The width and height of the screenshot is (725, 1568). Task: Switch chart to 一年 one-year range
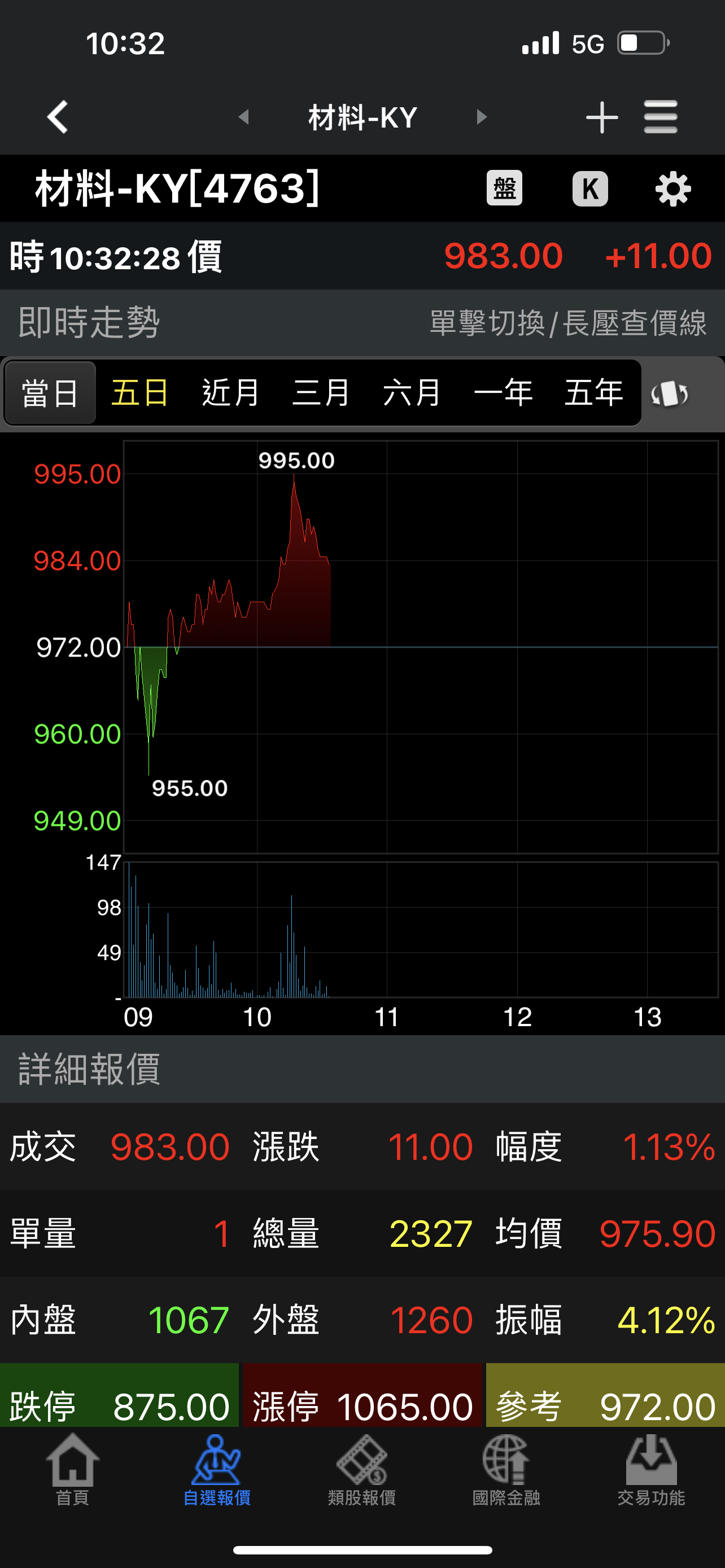pos(503,393)
